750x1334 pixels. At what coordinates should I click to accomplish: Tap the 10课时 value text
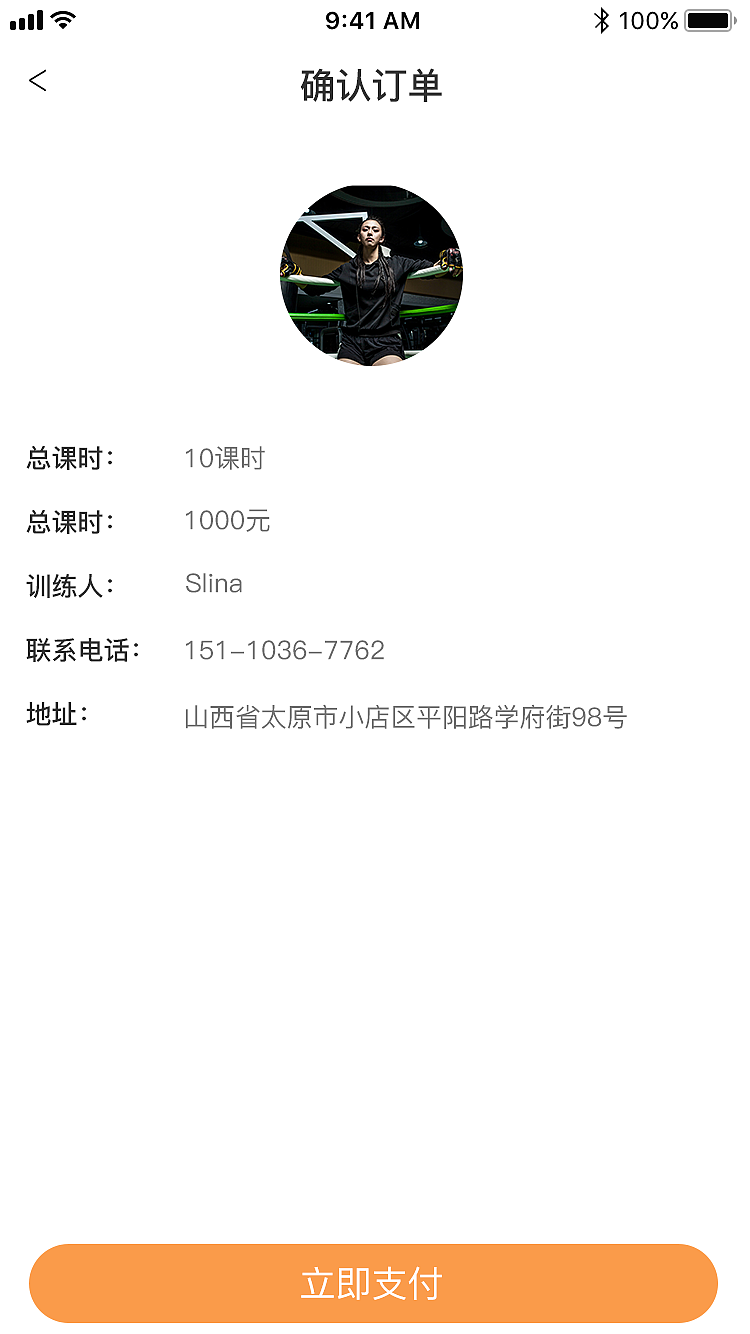(225, 458)
